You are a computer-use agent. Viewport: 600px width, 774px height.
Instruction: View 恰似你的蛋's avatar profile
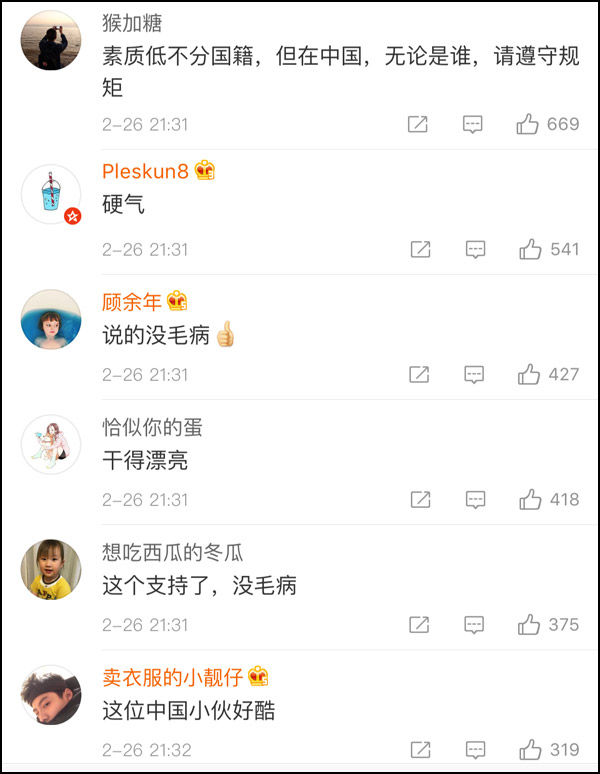click(50, 444)
